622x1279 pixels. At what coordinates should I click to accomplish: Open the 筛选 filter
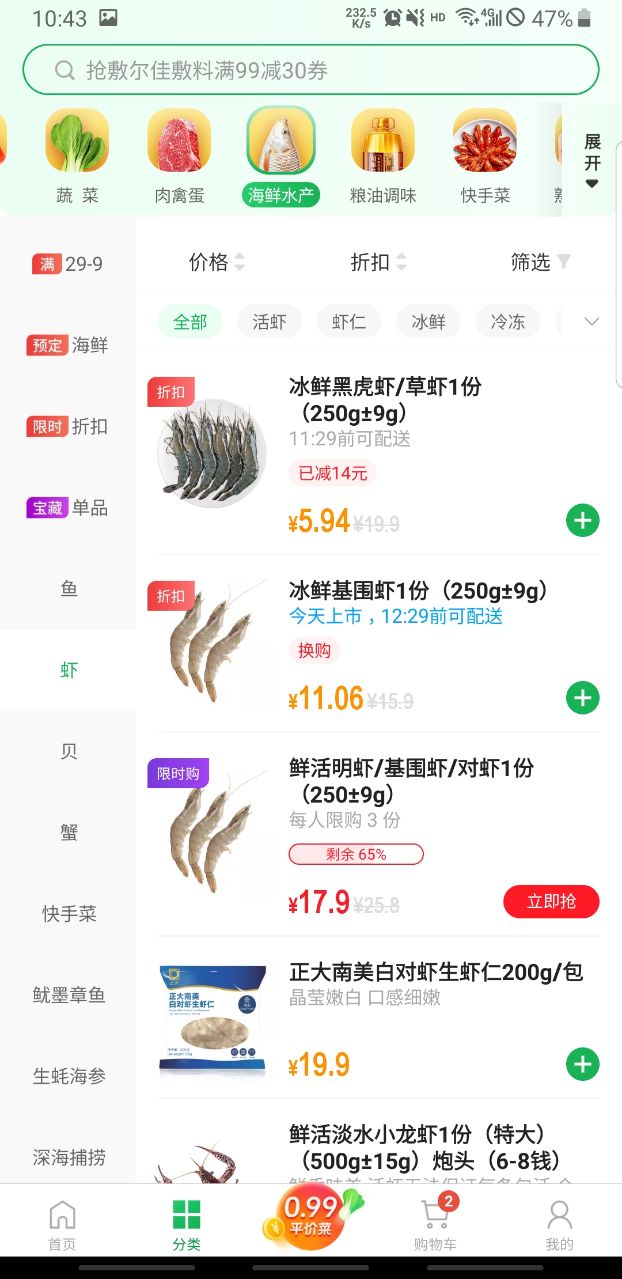click(x=540, y=262)
